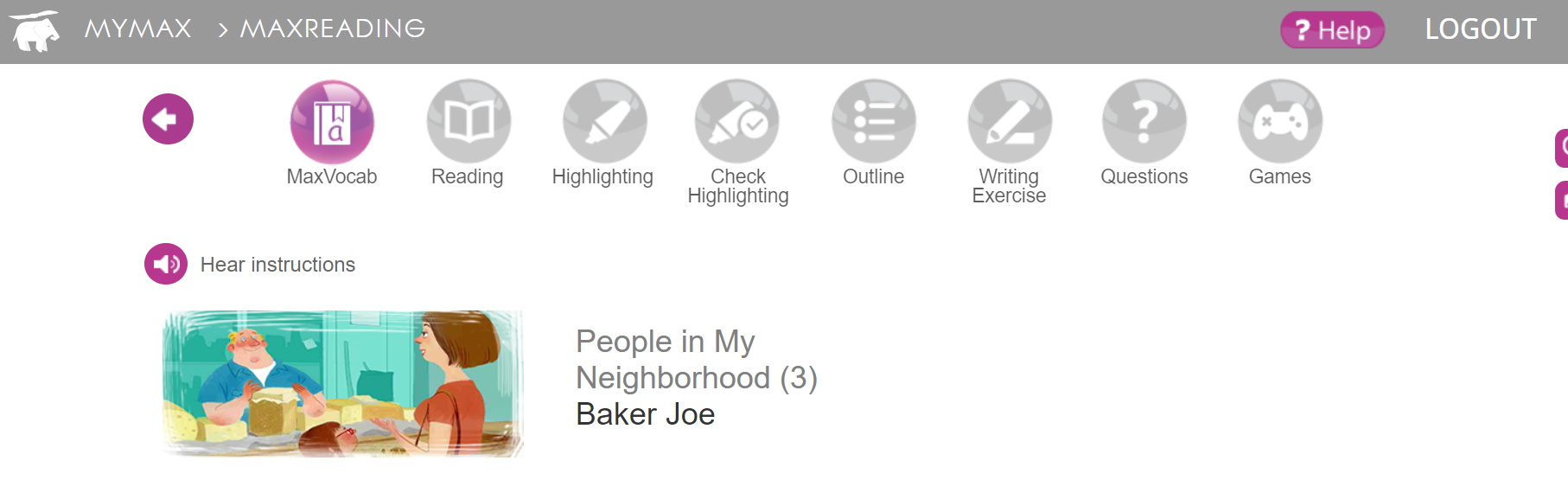The width and height of the screenshot is (1568, 480).
Task: Select Check Highlighting step
Action: coord(737,122)
